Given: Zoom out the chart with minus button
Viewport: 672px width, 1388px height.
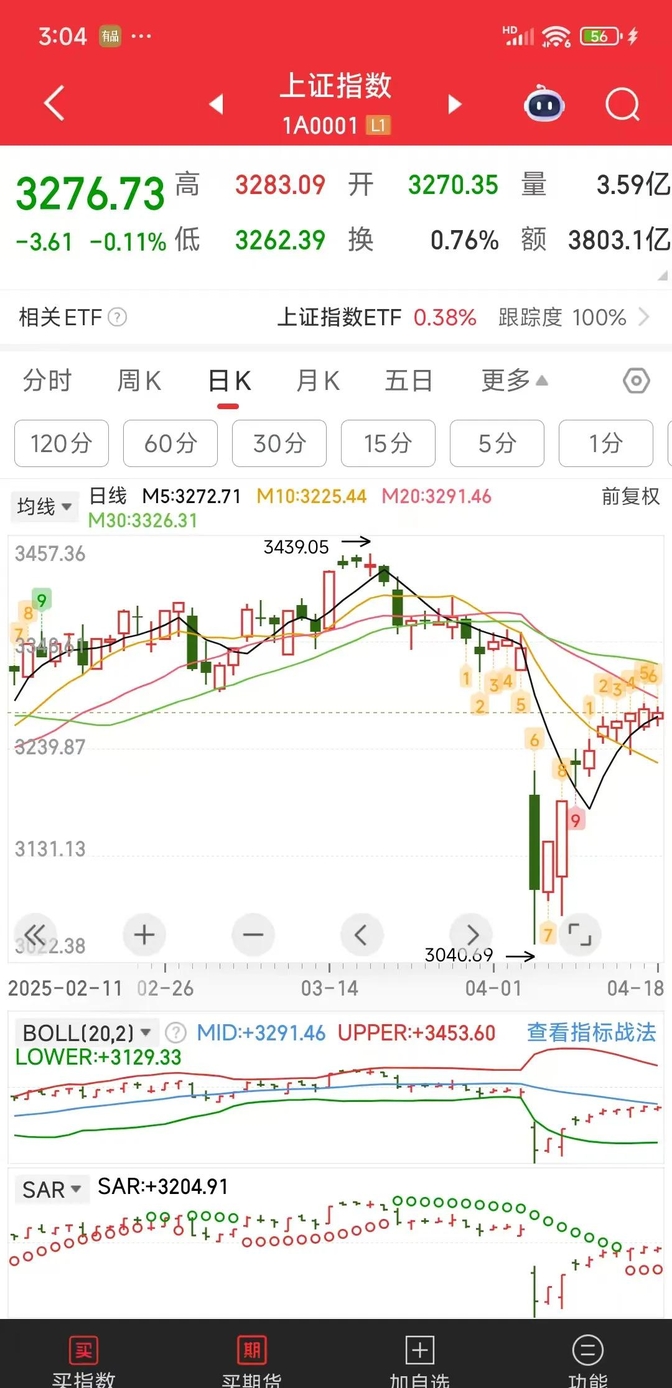Looking at the screenshot, I should click(x=252, y=935).
